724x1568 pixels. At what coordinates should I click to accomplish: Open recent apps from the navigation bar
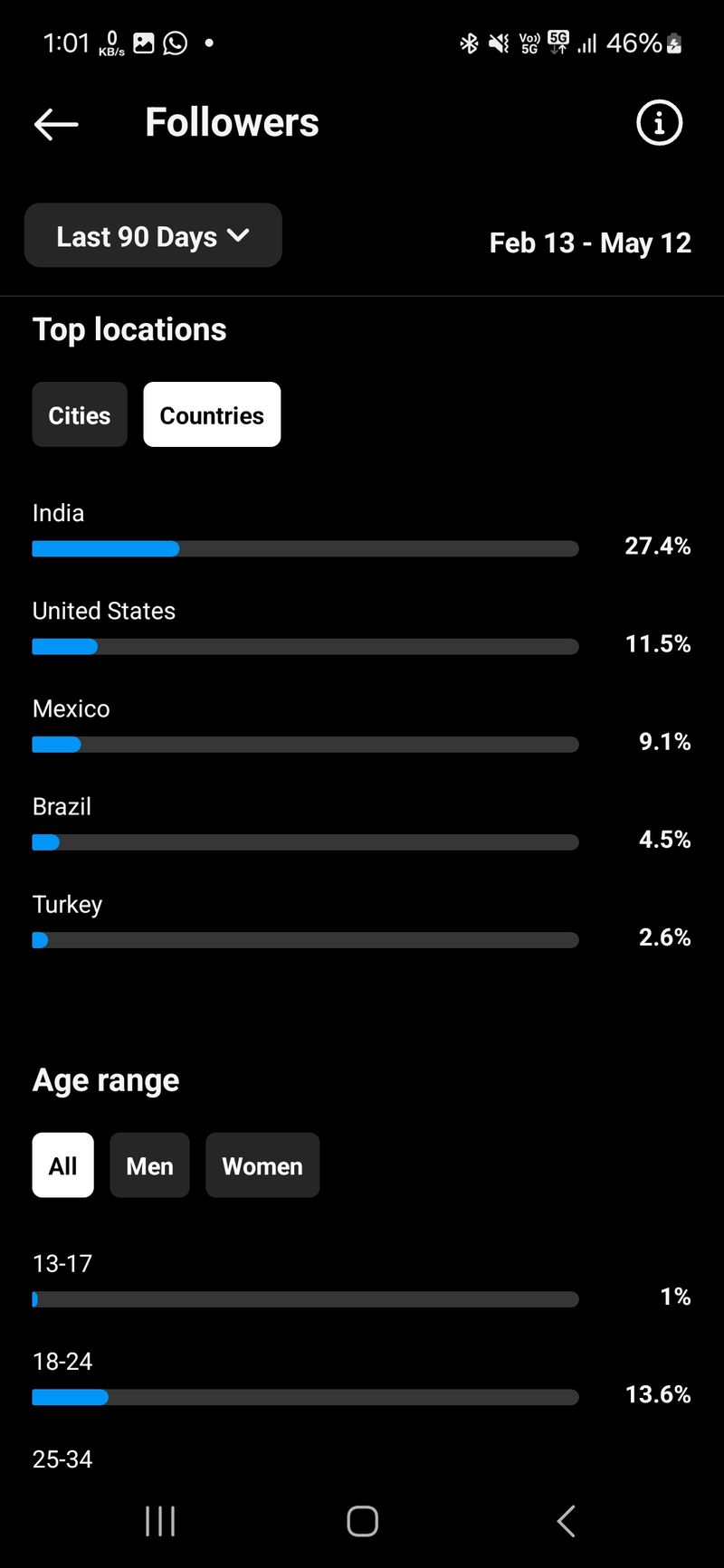click(x=160, y=1521)
